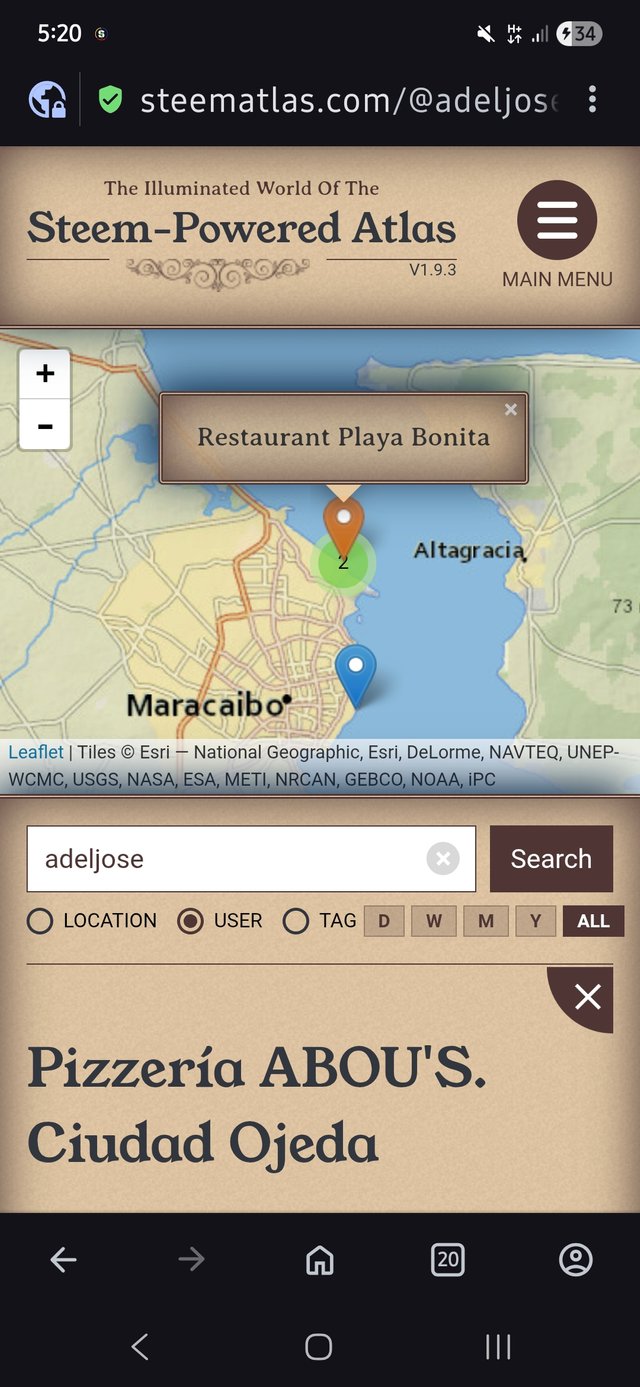Select the LOCATION radio option
This screenshot has height=1387, width=640.
coord(40,921)
